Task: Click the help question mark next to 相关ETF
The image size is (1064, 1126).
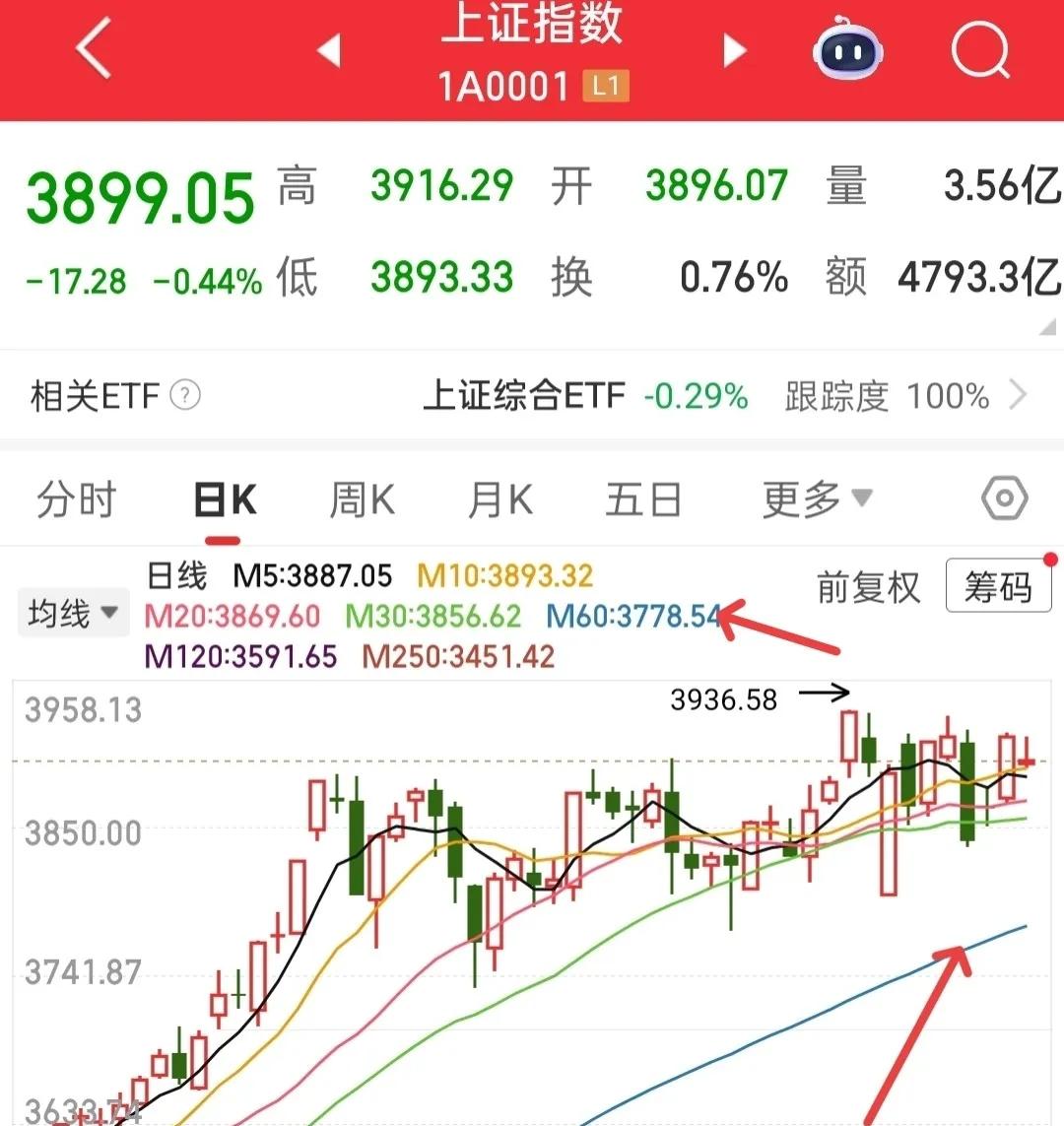Action: coord(187,395)
